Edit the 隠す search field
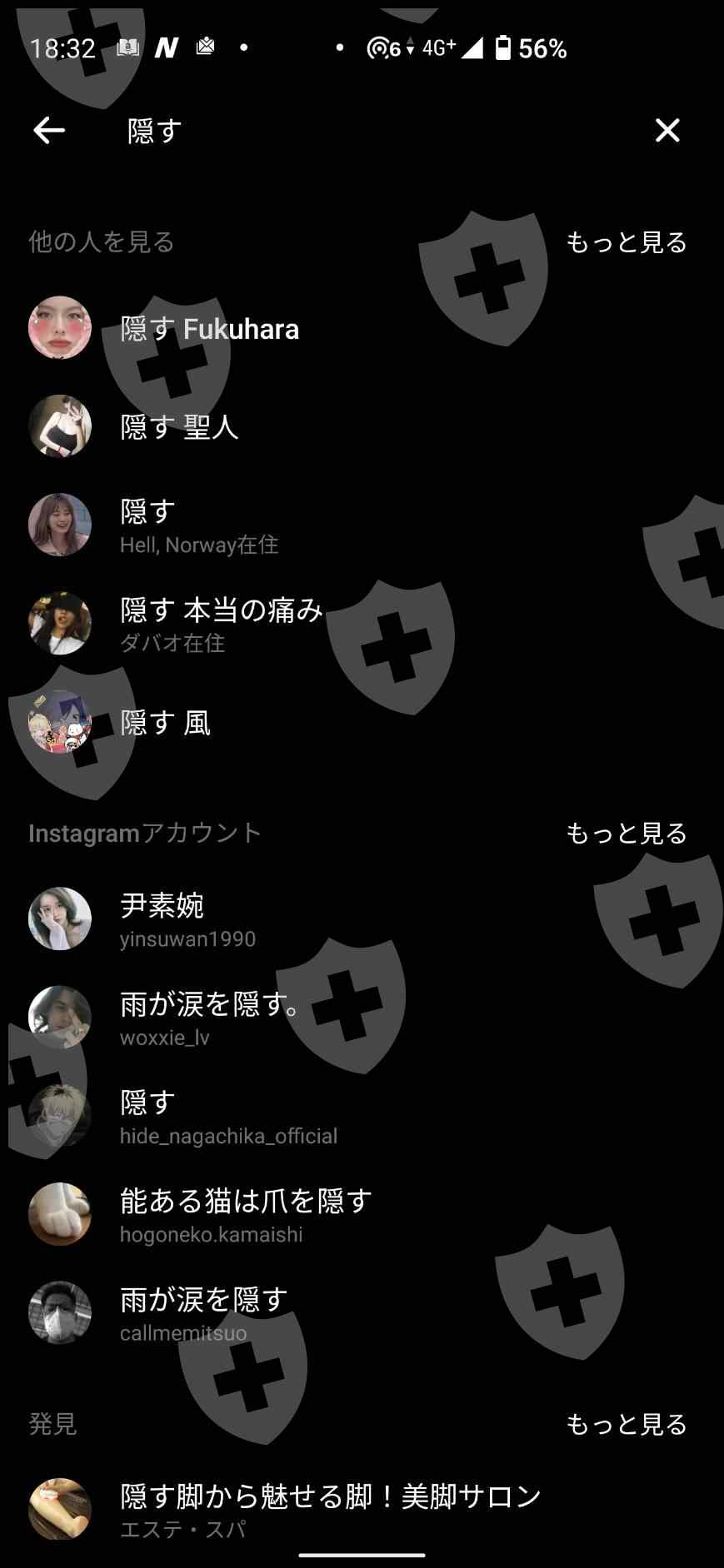 click(x=375, y=131)
